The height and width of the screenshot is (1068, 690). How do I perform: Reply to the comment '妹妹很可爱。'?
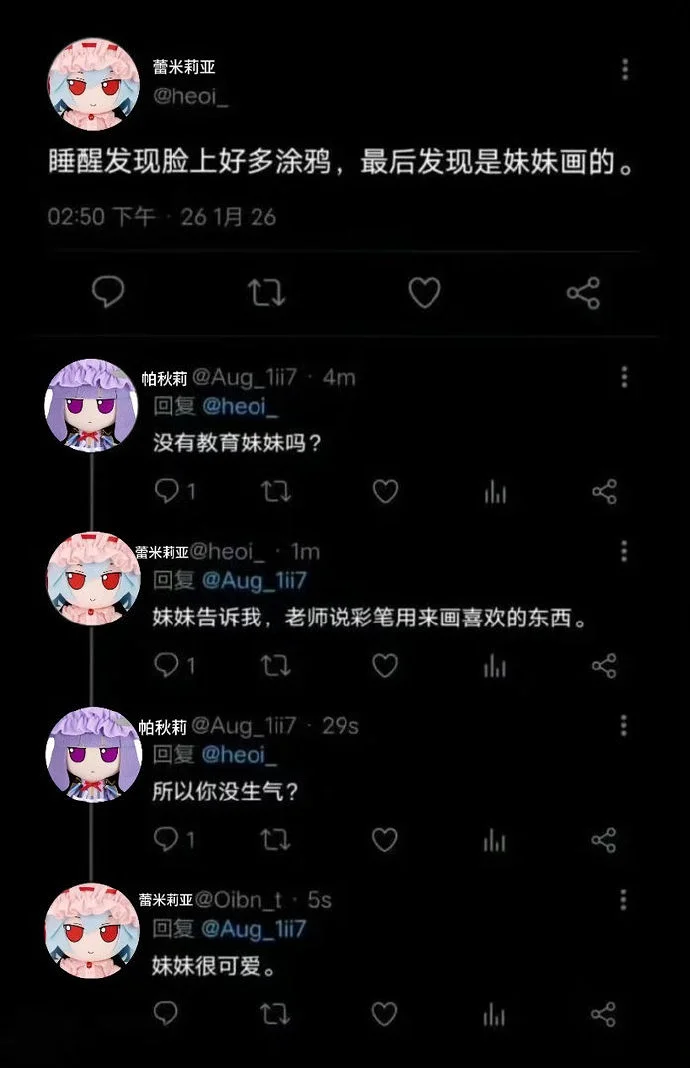(x=167, y=1014)
